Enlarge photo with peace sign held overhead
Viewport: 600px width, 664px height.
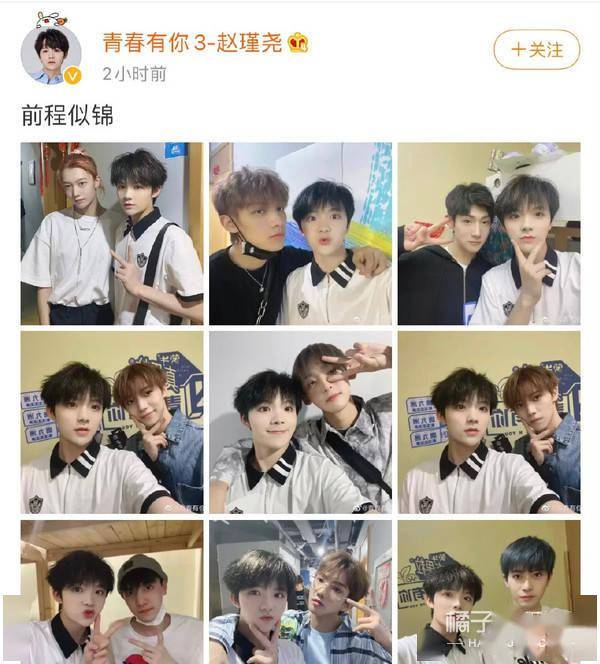(300, 422)
